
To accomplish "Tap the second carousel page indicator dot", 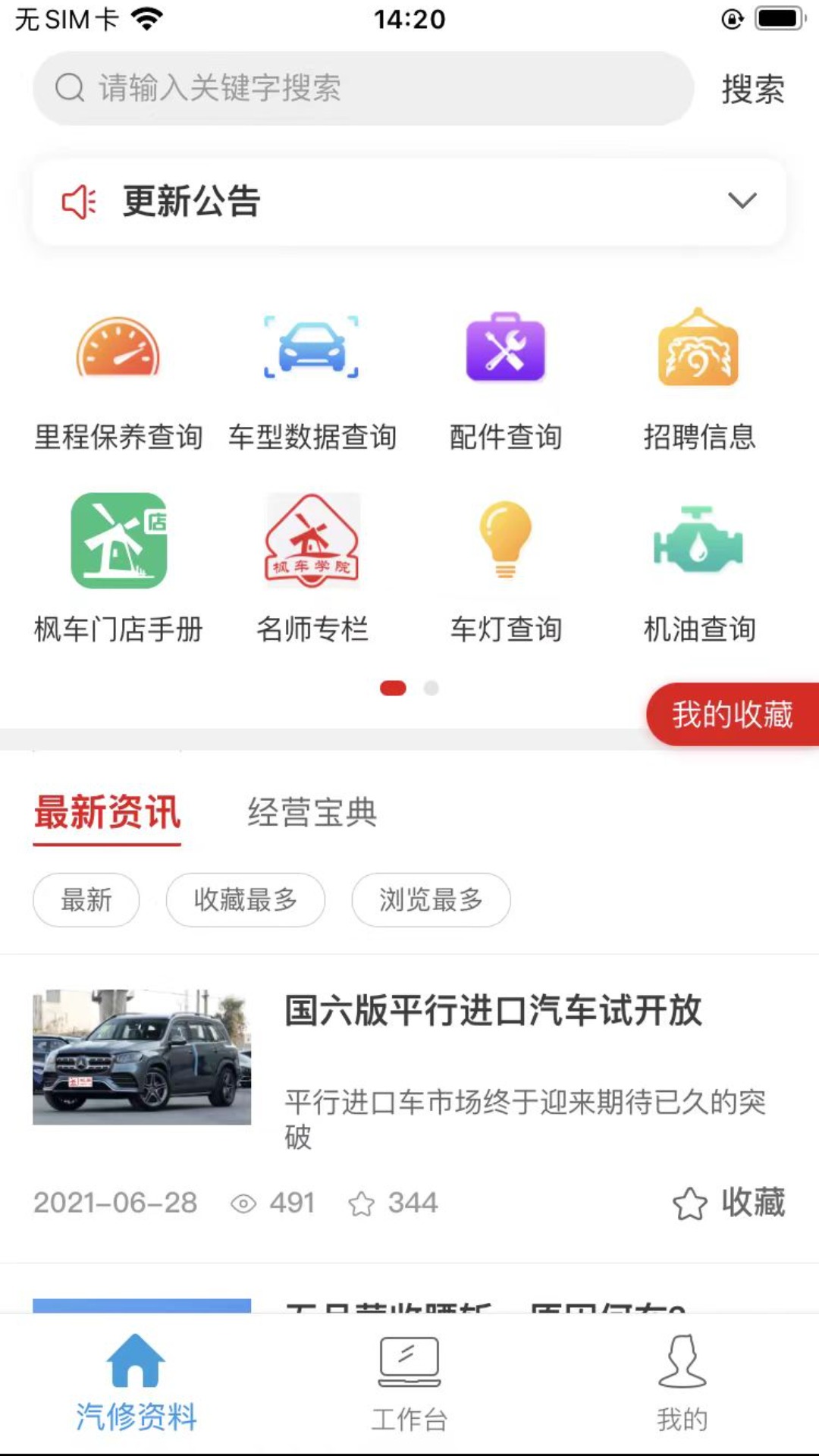I will pyautogui.click(x=431, y=689).
